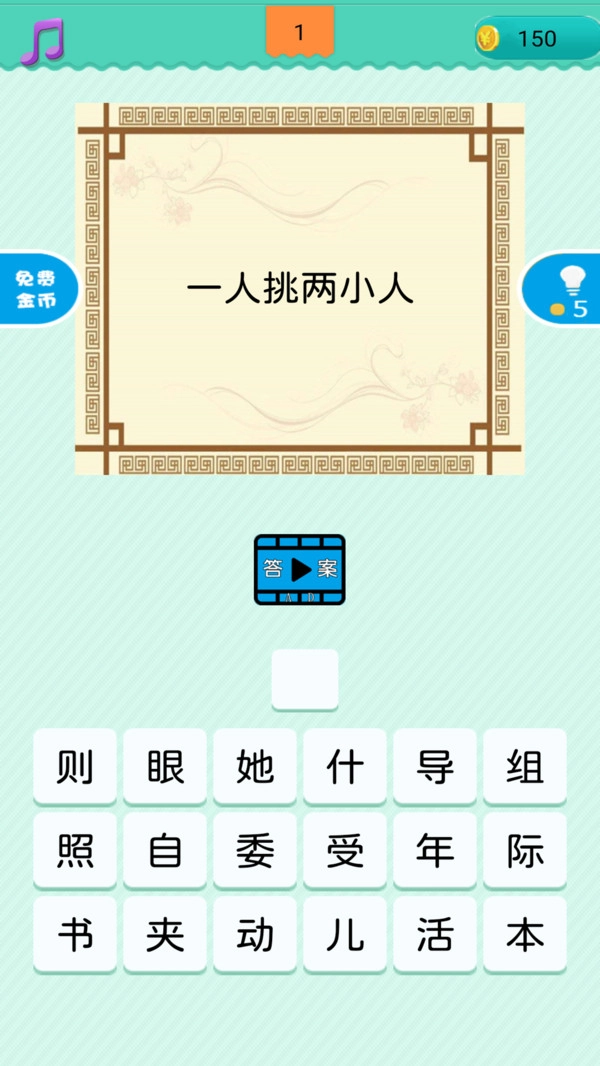Pick the character 导
The height and width of the screenshot is (1066, 600).
click(435, 767)
